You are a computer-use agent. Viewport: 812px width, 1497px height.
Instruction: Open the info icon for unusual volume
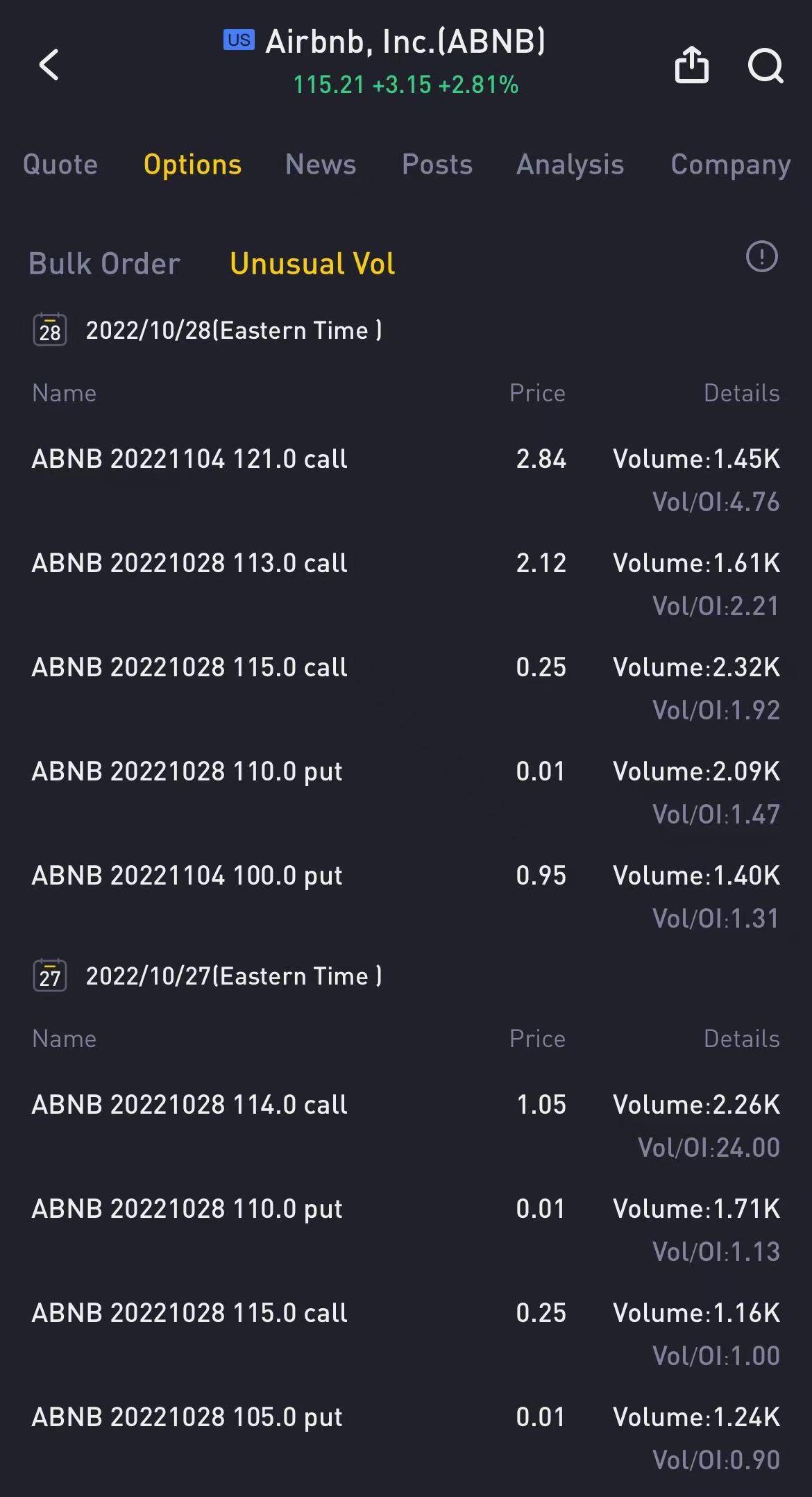click(761, 257)
